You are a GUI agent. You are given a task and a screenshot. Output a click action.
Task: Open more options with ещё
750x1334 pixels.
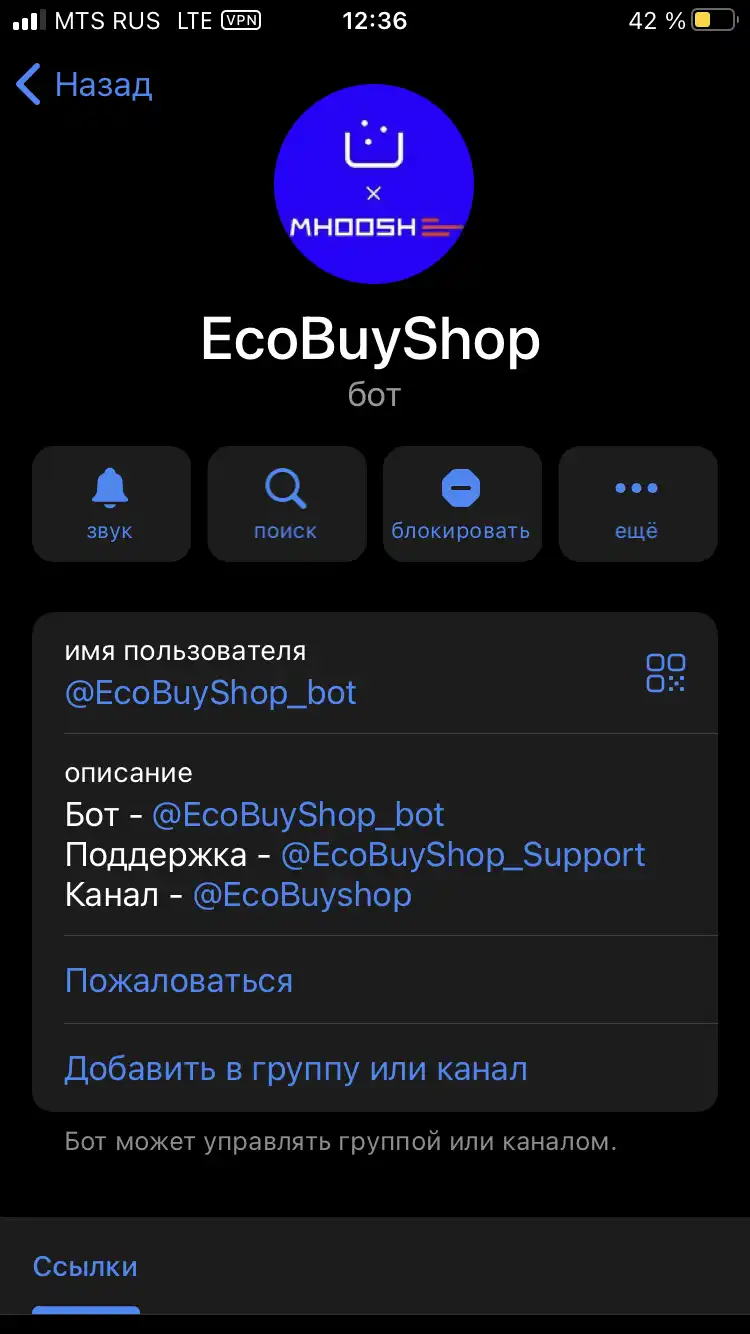pyautogui.click(x=637, y=504)
